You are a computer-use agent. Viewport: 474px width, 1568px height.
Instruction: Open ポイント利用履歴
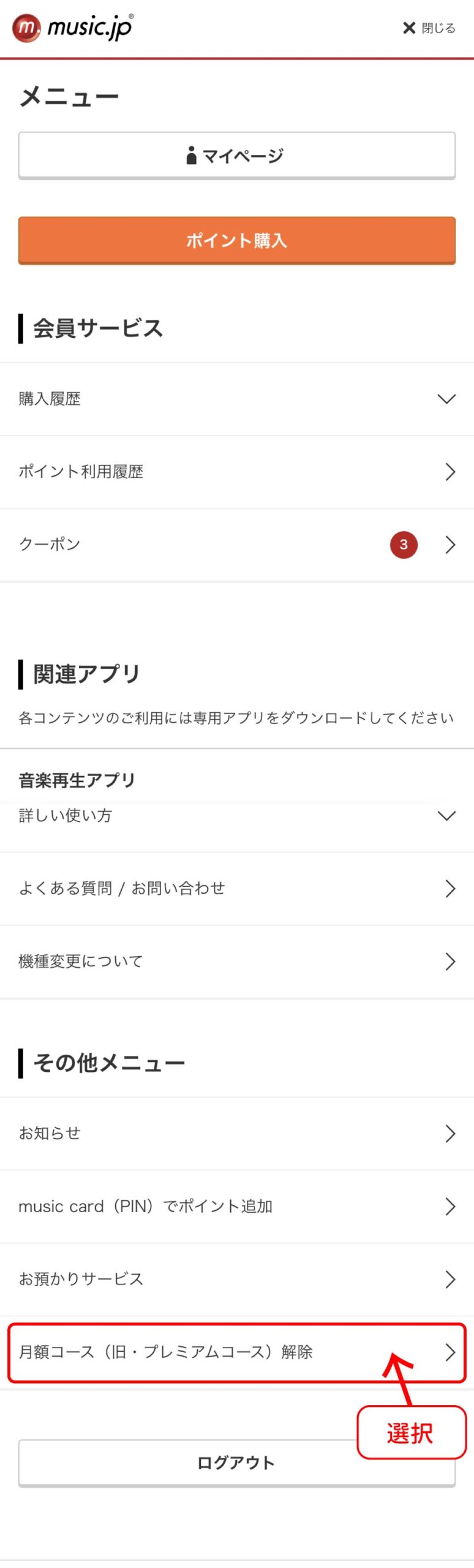[236, 472]
